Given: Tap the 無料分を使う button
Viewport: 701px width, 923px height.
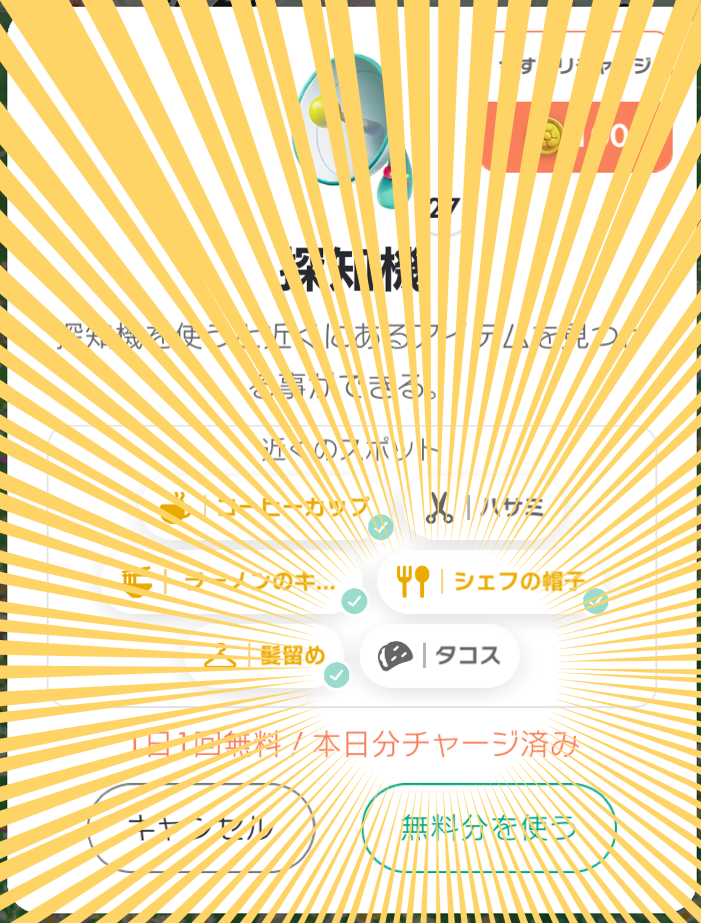Looking at the screenshot, I should (x=489, y=827).
